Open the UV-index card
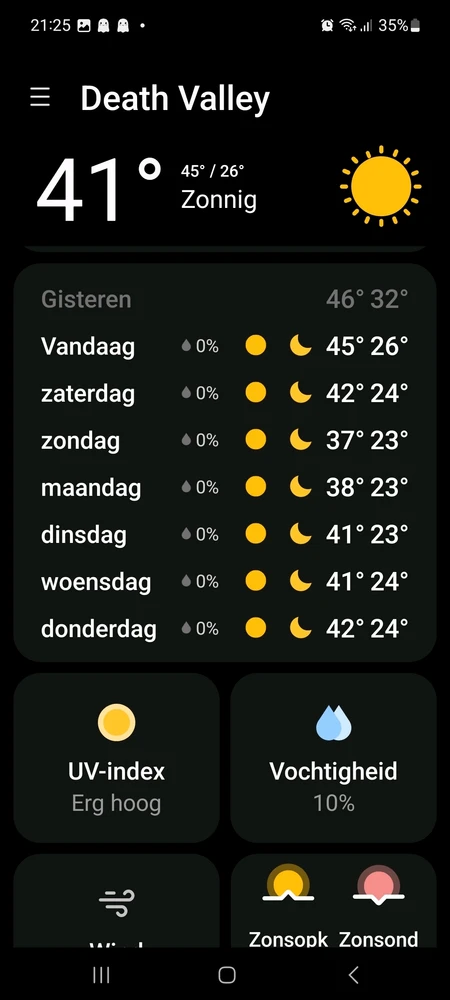450x1000 pixels. click(x=117, y=758)
